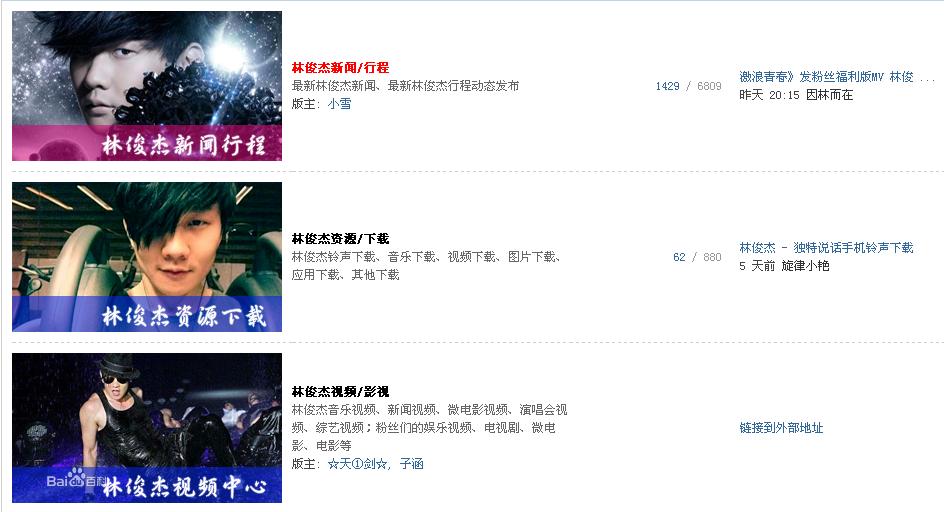Tap the 林俊杰视频中心 banner image
944x512 pixels.
point(147,428)
